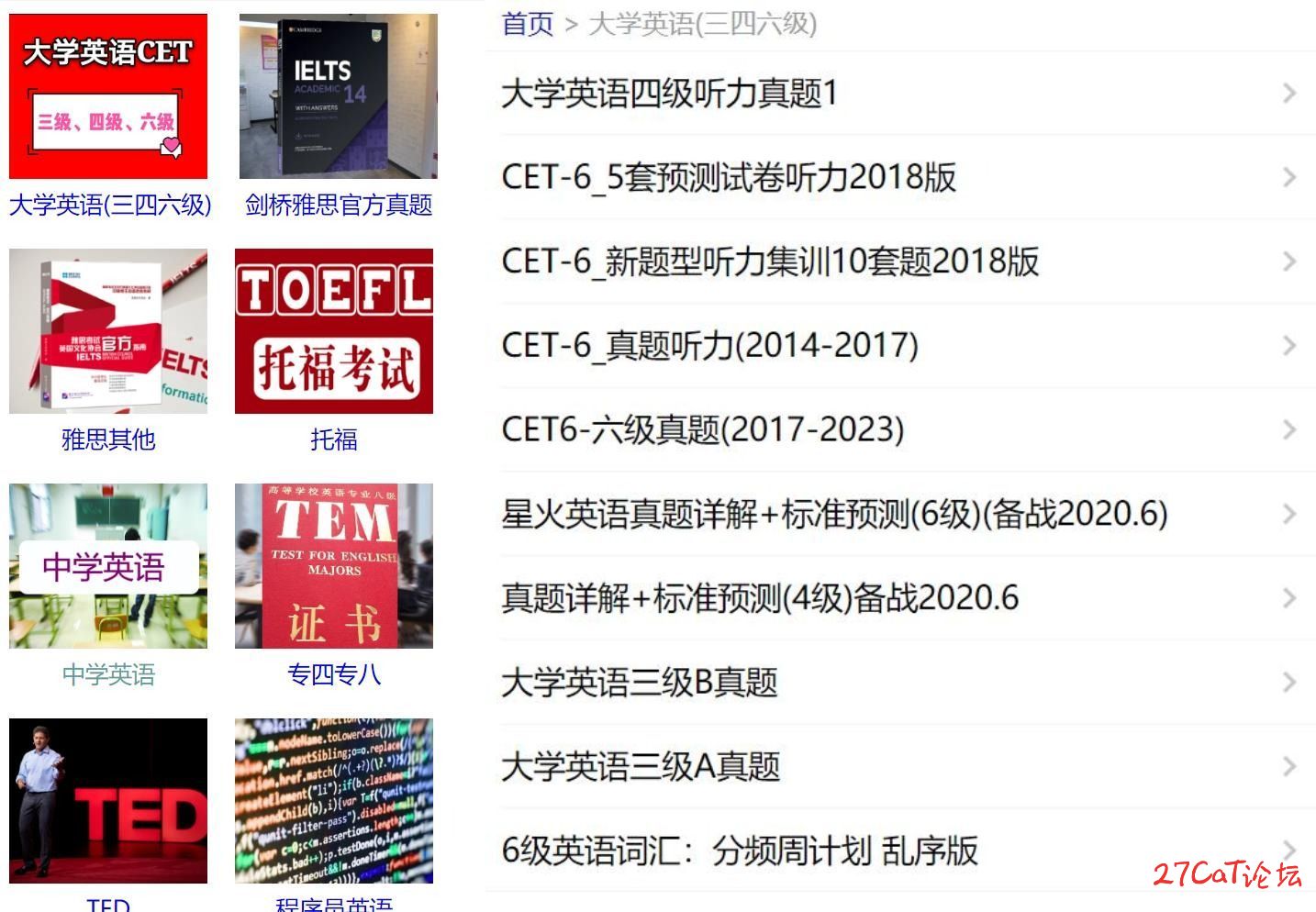Open 星火英语真题详解+标准预测(6级) row

click(x=899, y=514)
